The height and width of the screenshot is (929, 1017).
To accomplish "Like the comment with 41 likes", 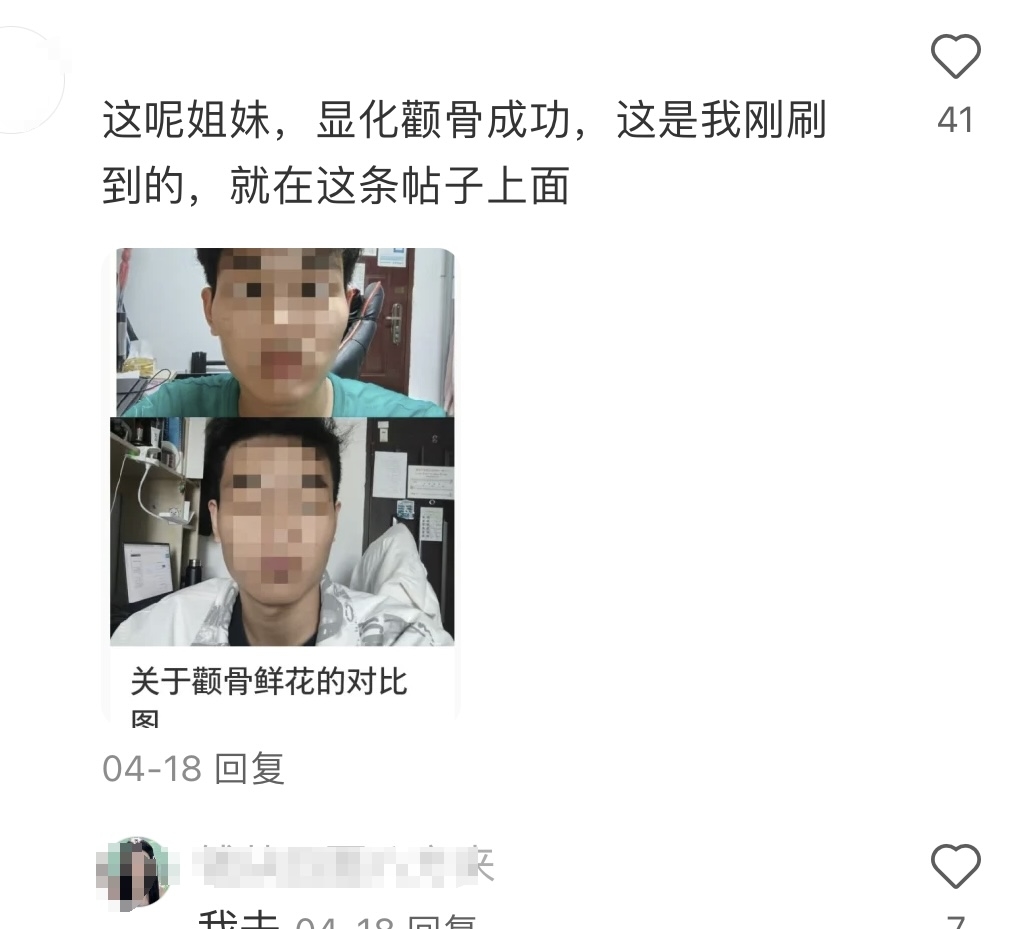I will pyautogui.click(x=955, y=57).
